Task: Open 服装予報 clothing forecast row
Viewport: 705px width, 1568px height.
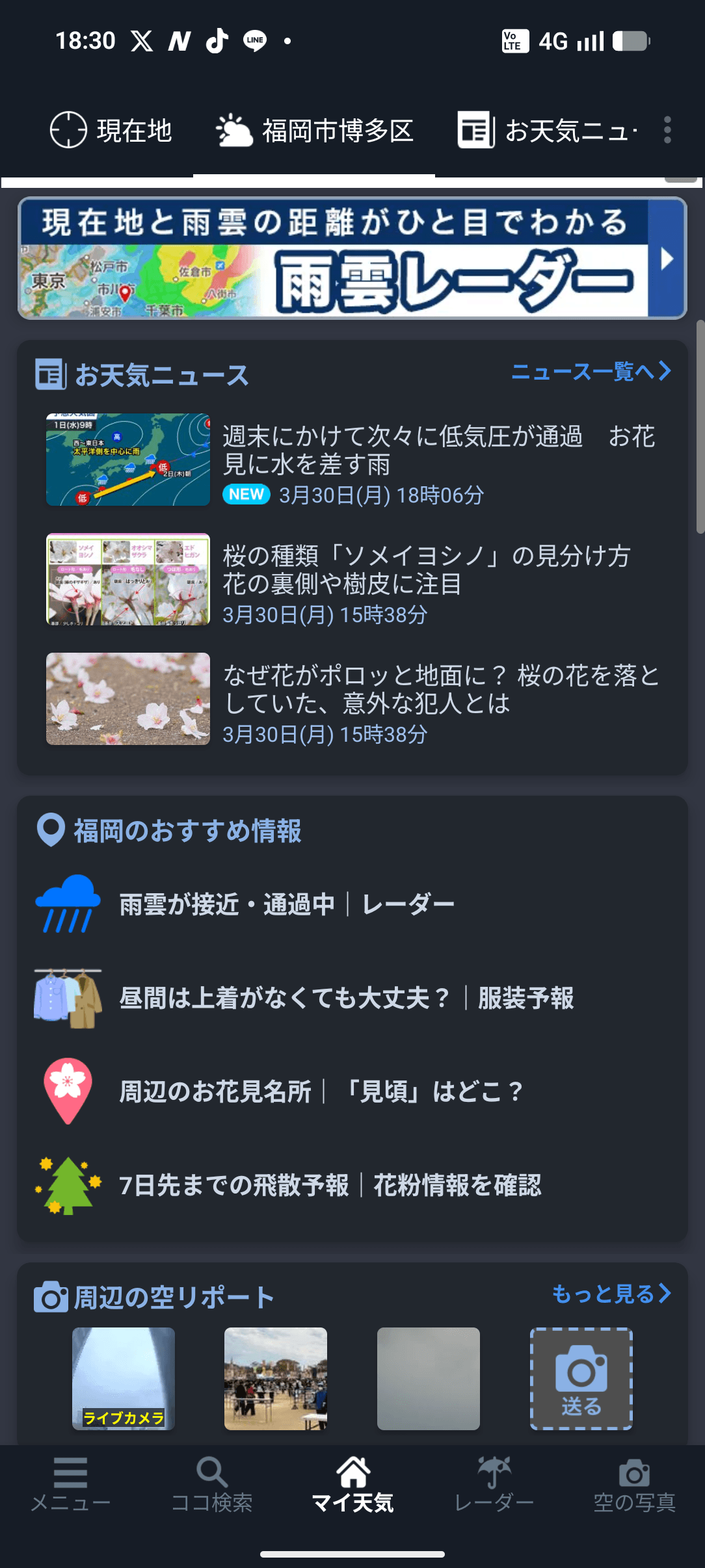Action: pyautogui.click(x=345, y=998)
